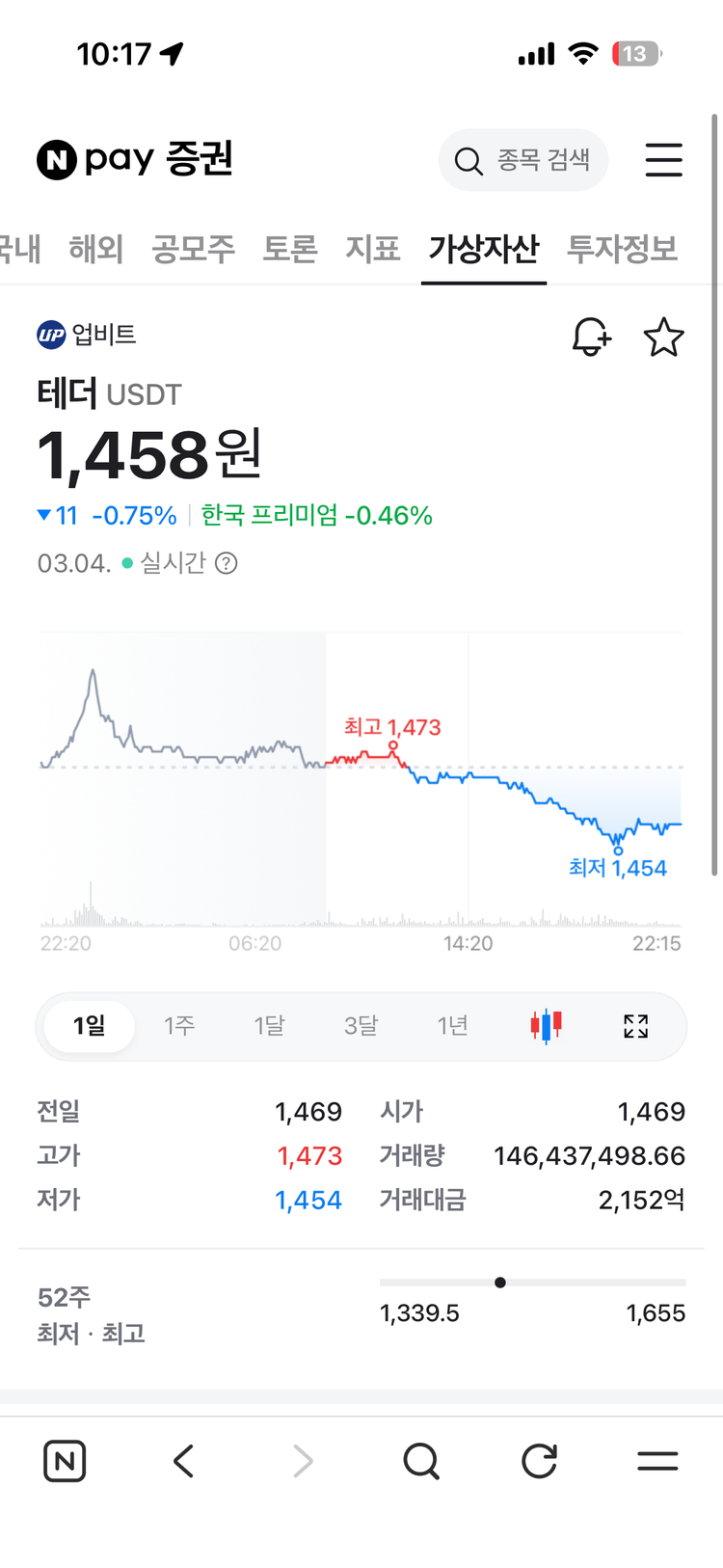Select the 1달 chart period
The image size is (723, 1568).
tap(269, 1025)
